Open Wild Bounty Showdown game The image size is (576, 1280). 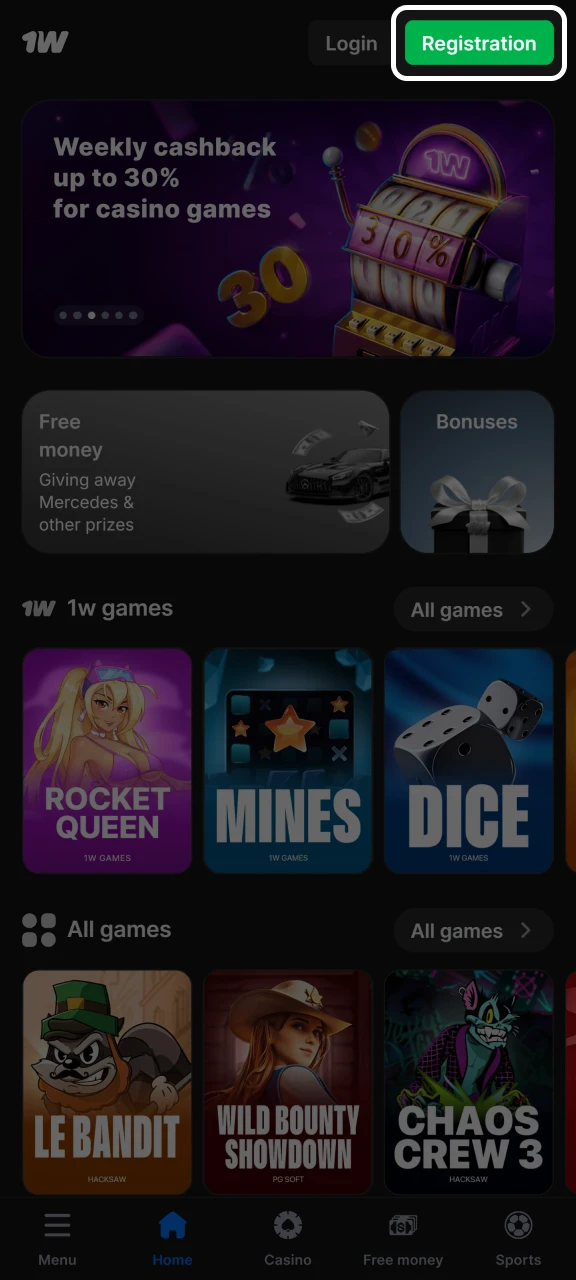pos(288,1082)
